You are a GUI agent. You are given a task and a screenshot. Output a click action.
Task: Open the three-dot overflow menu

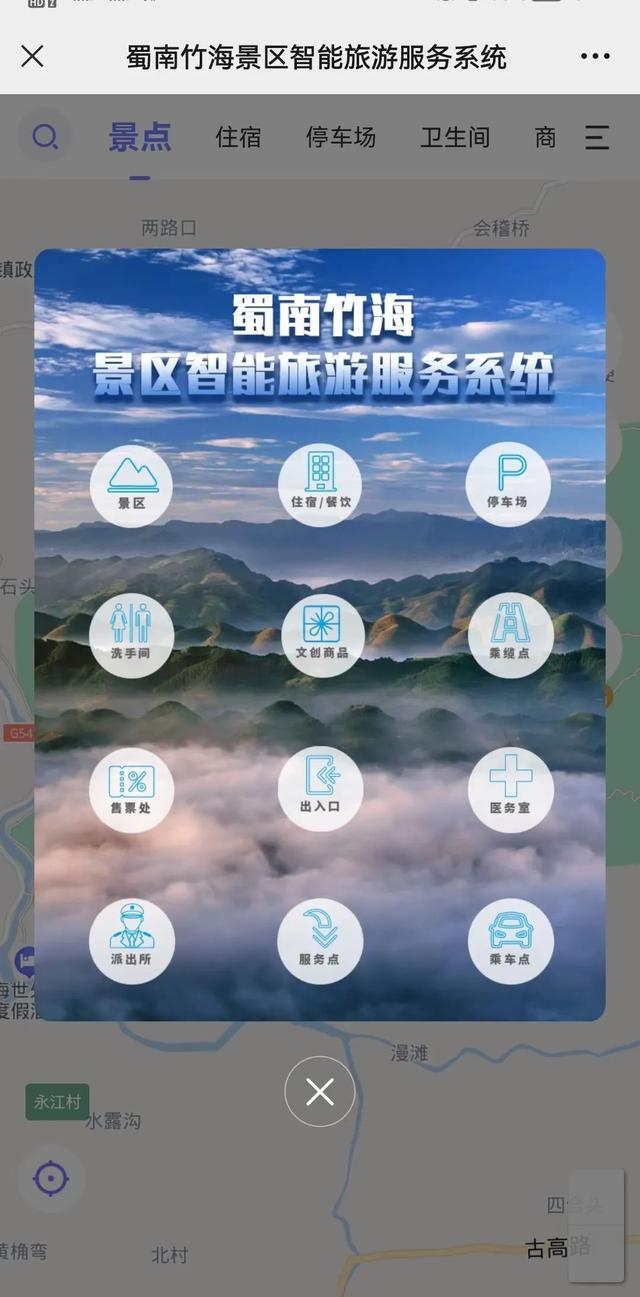pos(595,57)
